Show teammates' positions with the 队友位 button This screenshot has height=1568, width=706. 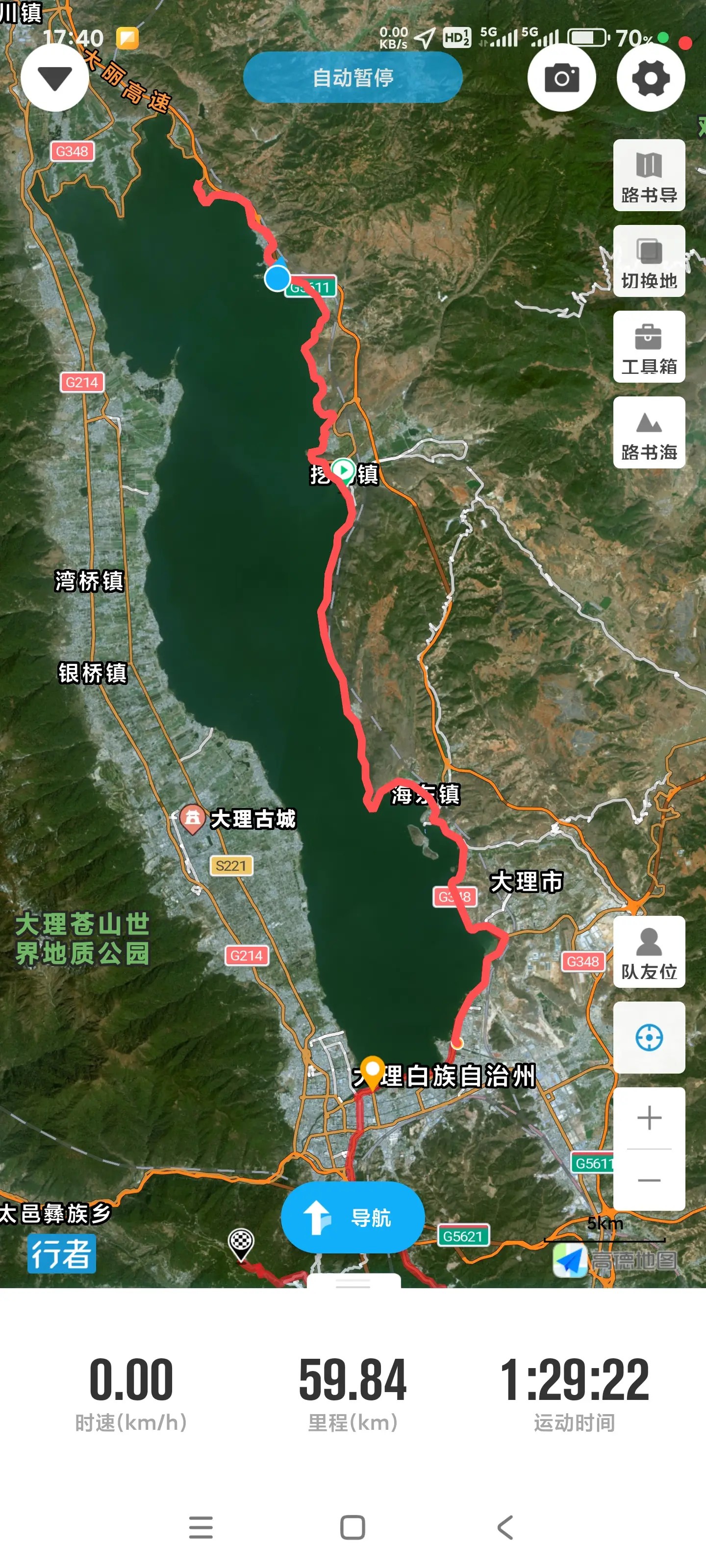pyautogui.click(x=649, y=952)
